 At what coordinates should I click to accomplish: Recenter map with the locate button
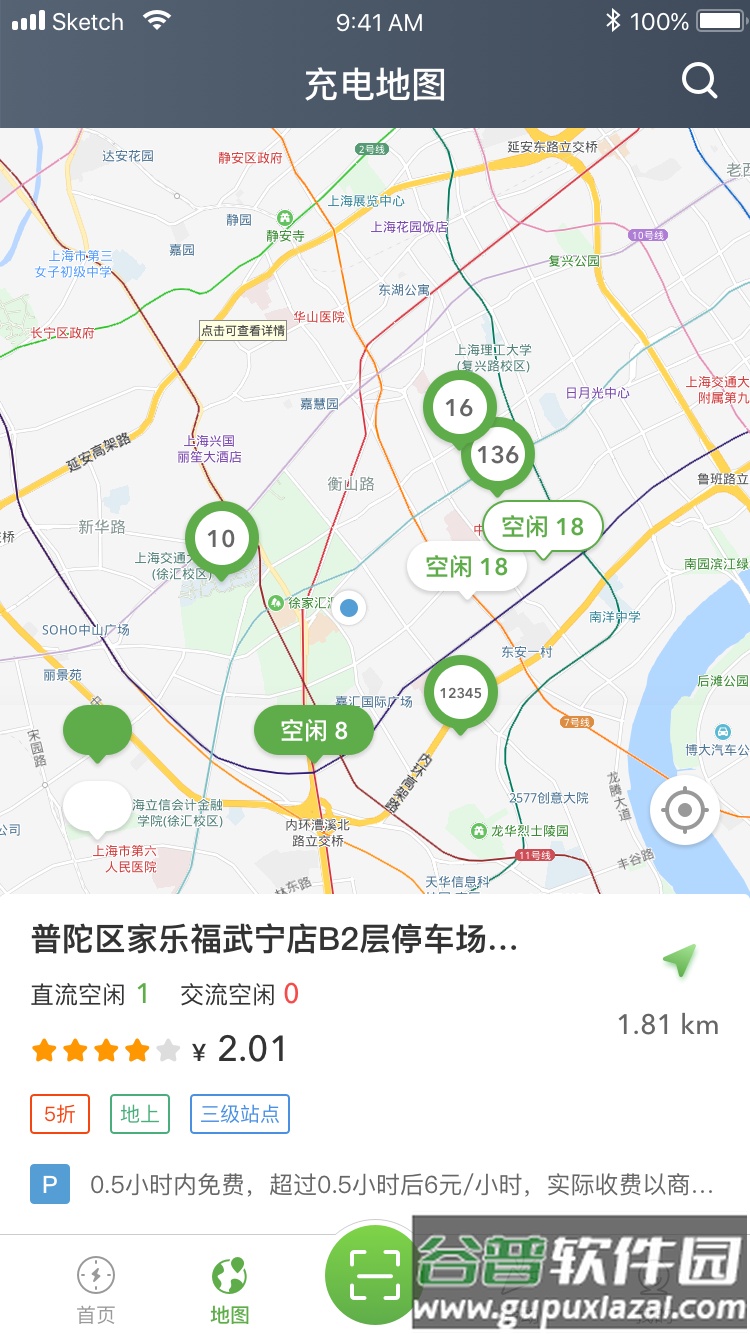click(685, 810)
